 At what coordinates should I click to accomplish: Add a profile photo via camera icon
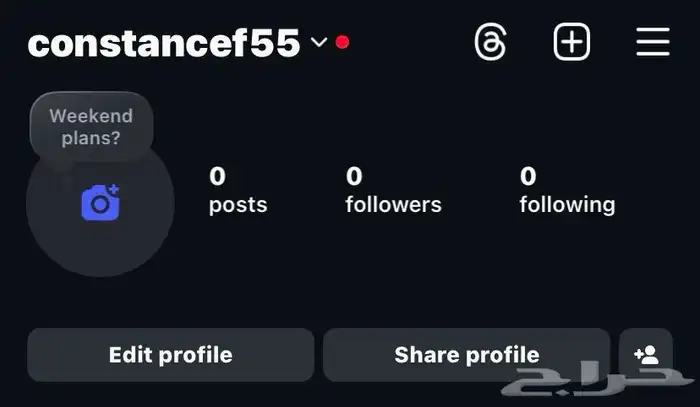click(x=100, y=203)
